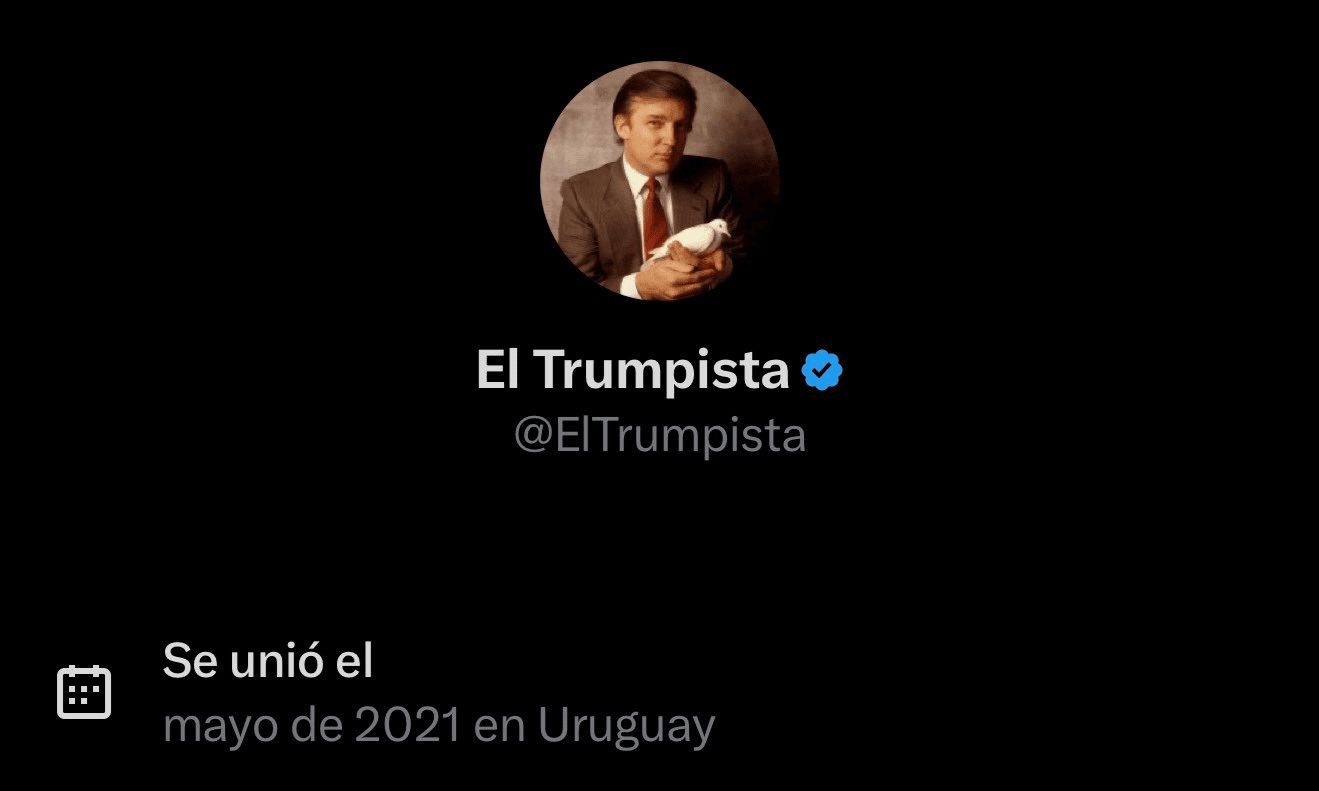The height and width of the screenshot is (791, 1319).
Task: Open El Trumpista's profile picture
Action: click(x=659, y=180)
